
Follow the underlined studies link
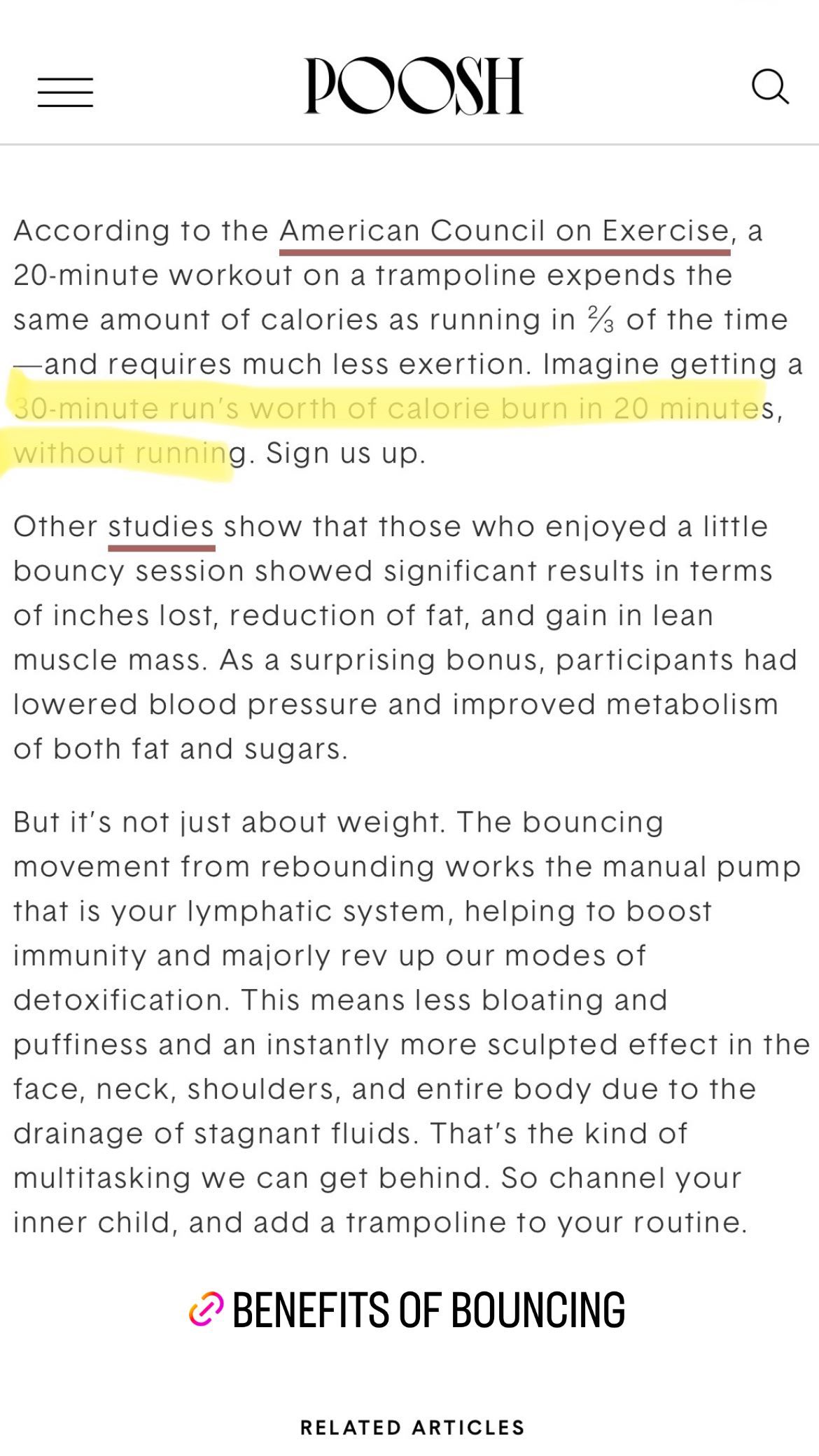click(161, 528)
